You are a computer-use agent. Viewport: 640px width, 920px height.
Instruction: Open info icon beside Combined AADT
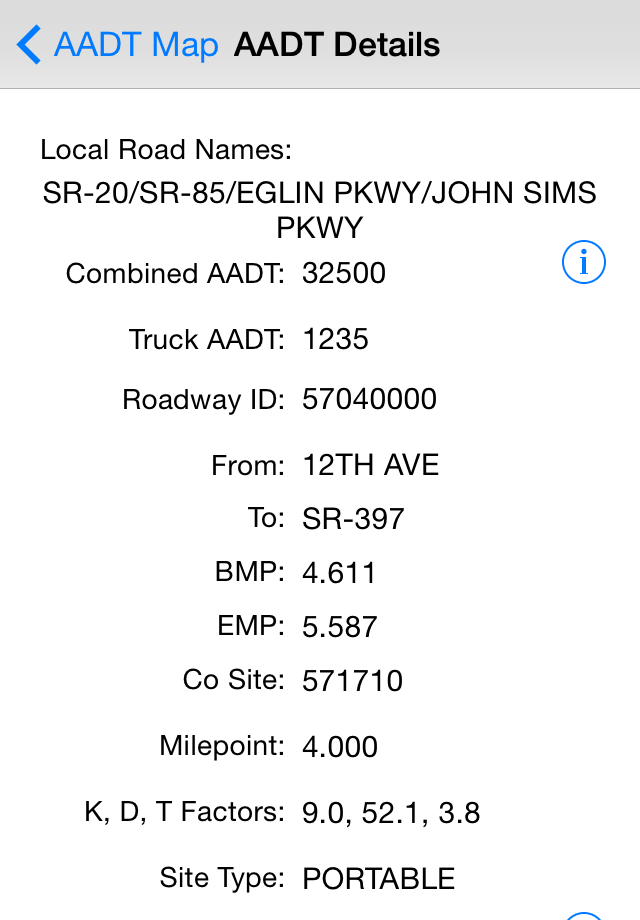pyautogui.click(x=584, y=263)
